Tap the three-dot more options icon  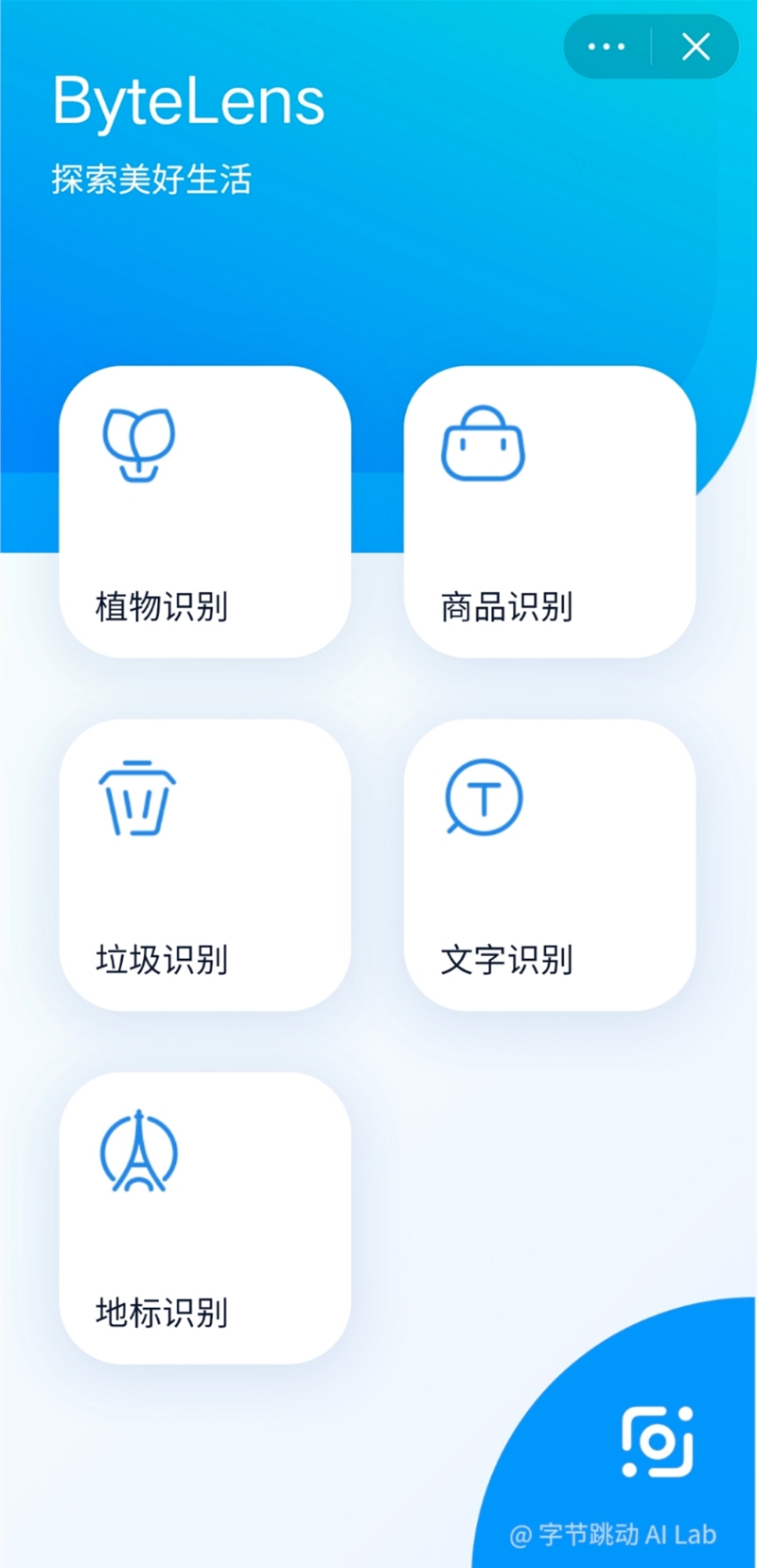[606, 45]
